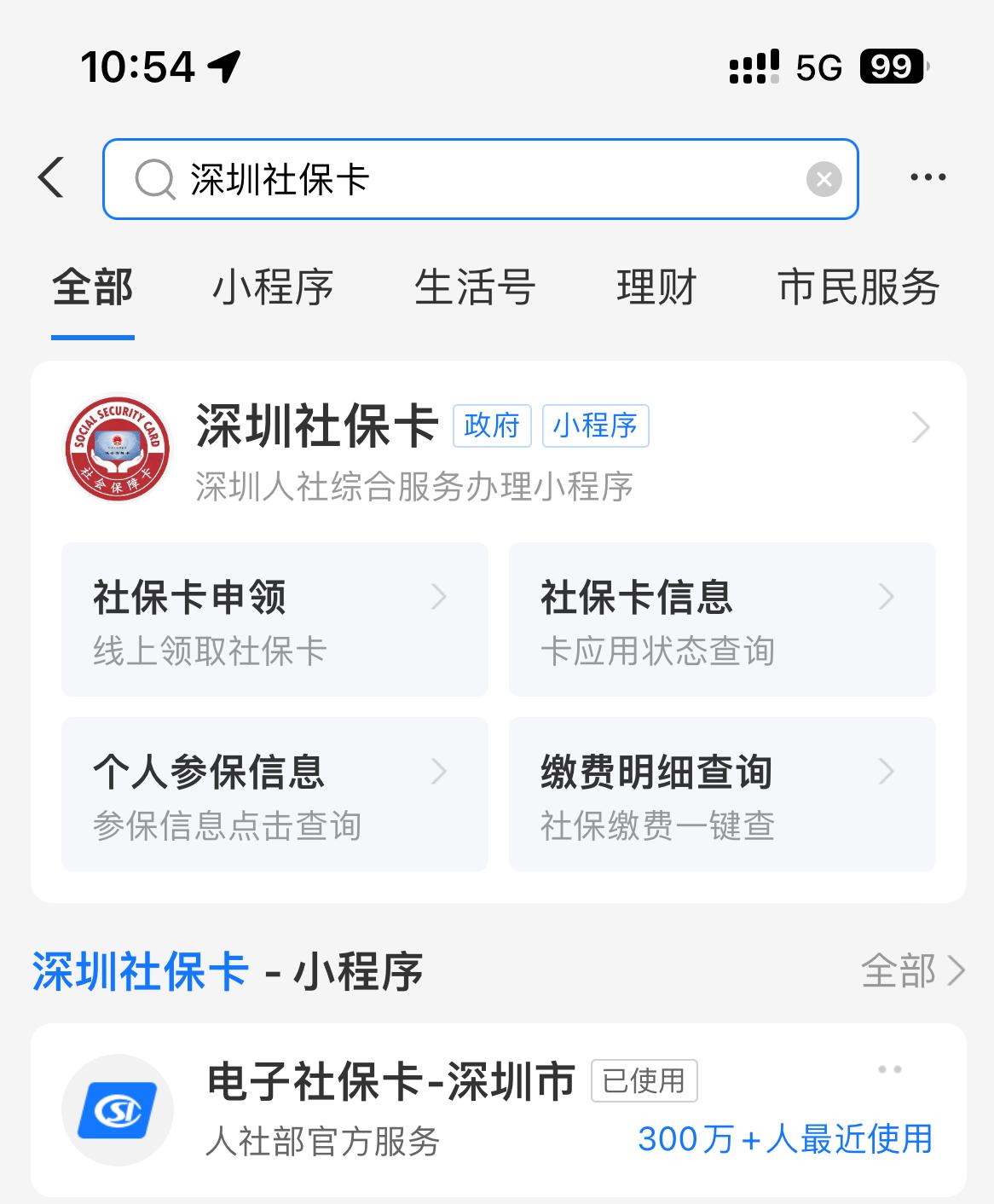Open 社保卡申领 via its chevron
This screenshot has height=1204, width=994.
pos(440,597)
